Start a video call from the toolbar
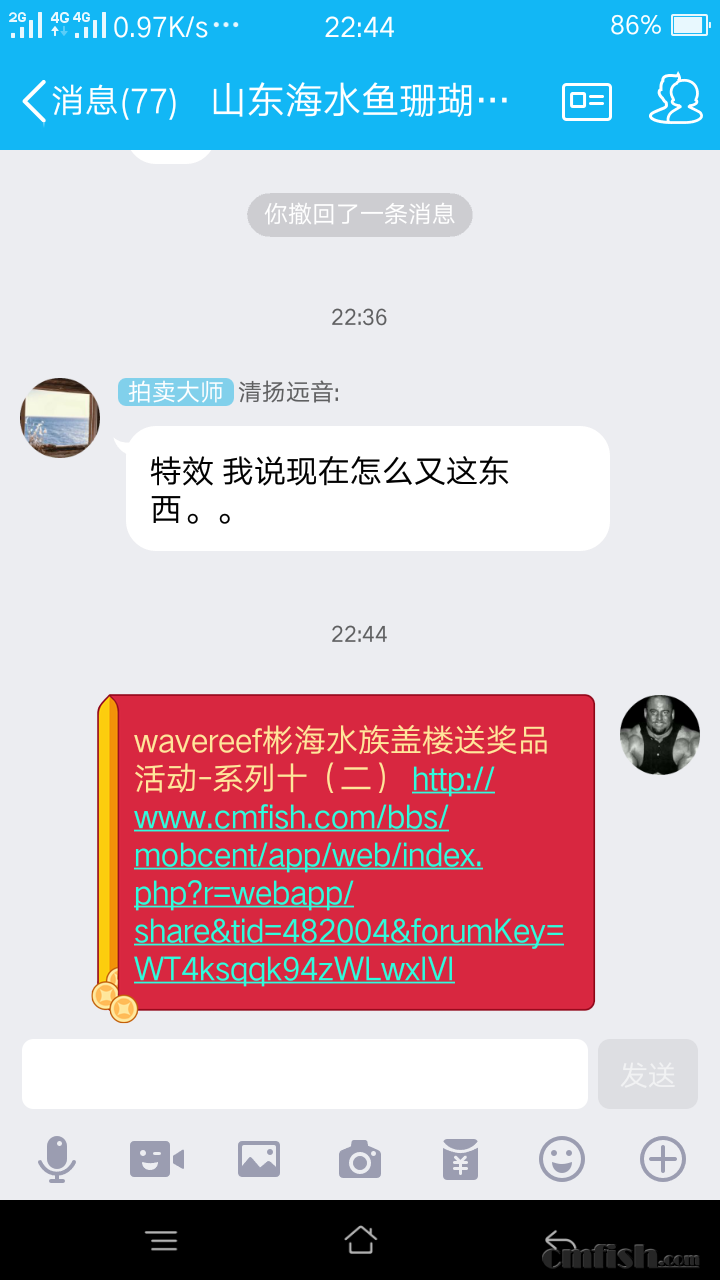The image size is (720, 1280). (158, 1158)
